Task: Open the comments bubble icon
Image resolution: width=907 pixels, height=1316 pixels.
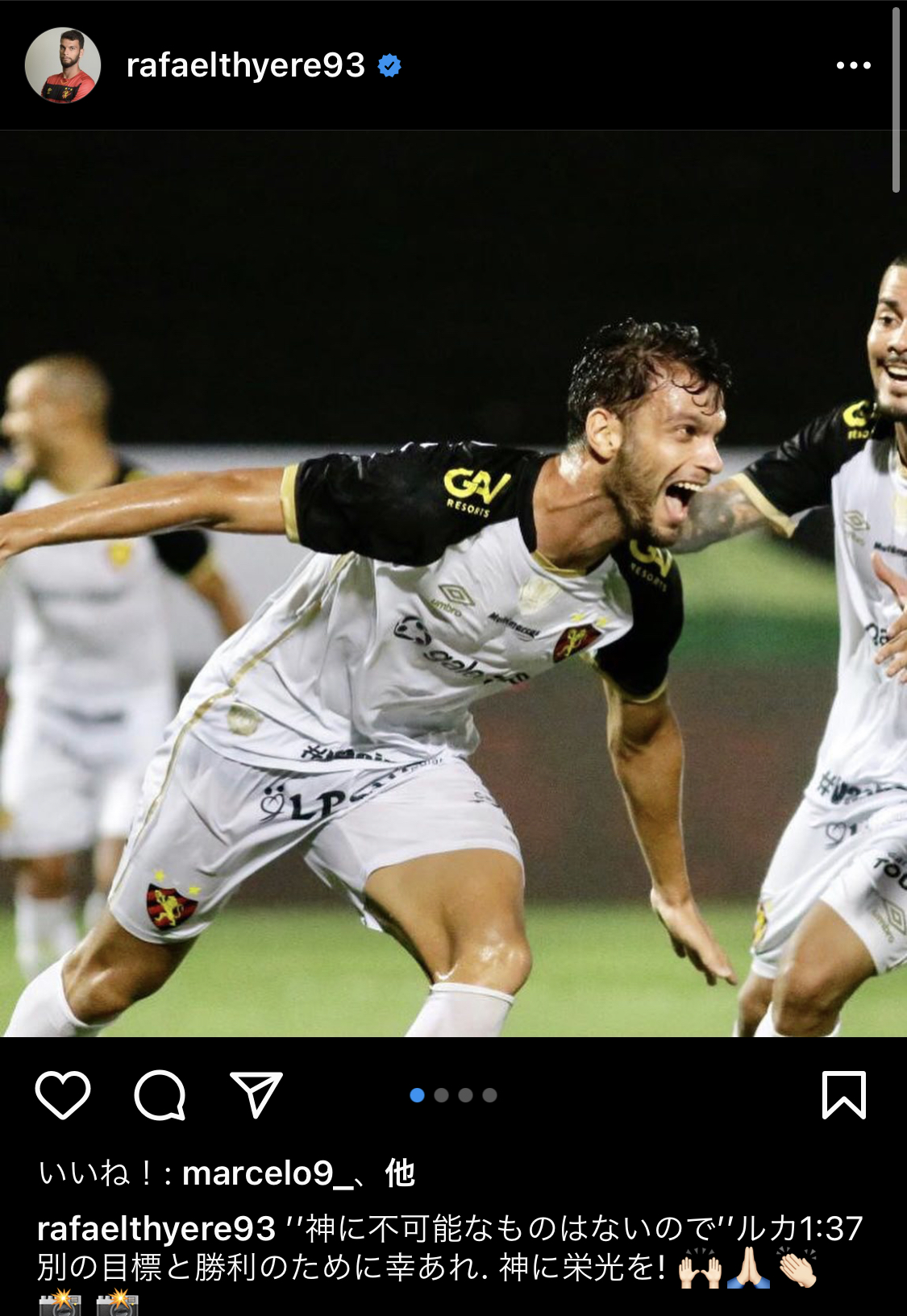Action: (x=160, y=1094)
